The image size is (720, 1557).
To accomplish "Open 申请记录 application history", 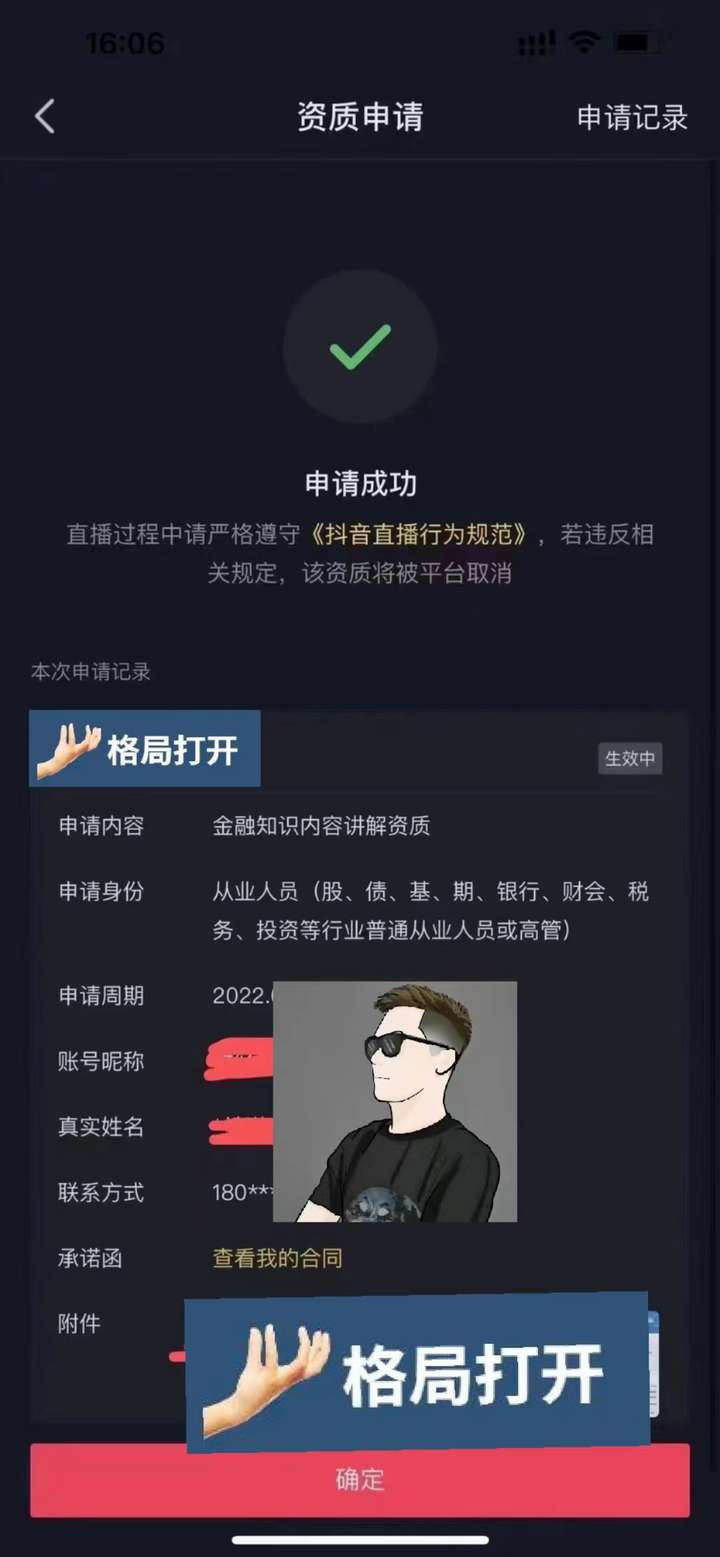I will click(632, 117).
